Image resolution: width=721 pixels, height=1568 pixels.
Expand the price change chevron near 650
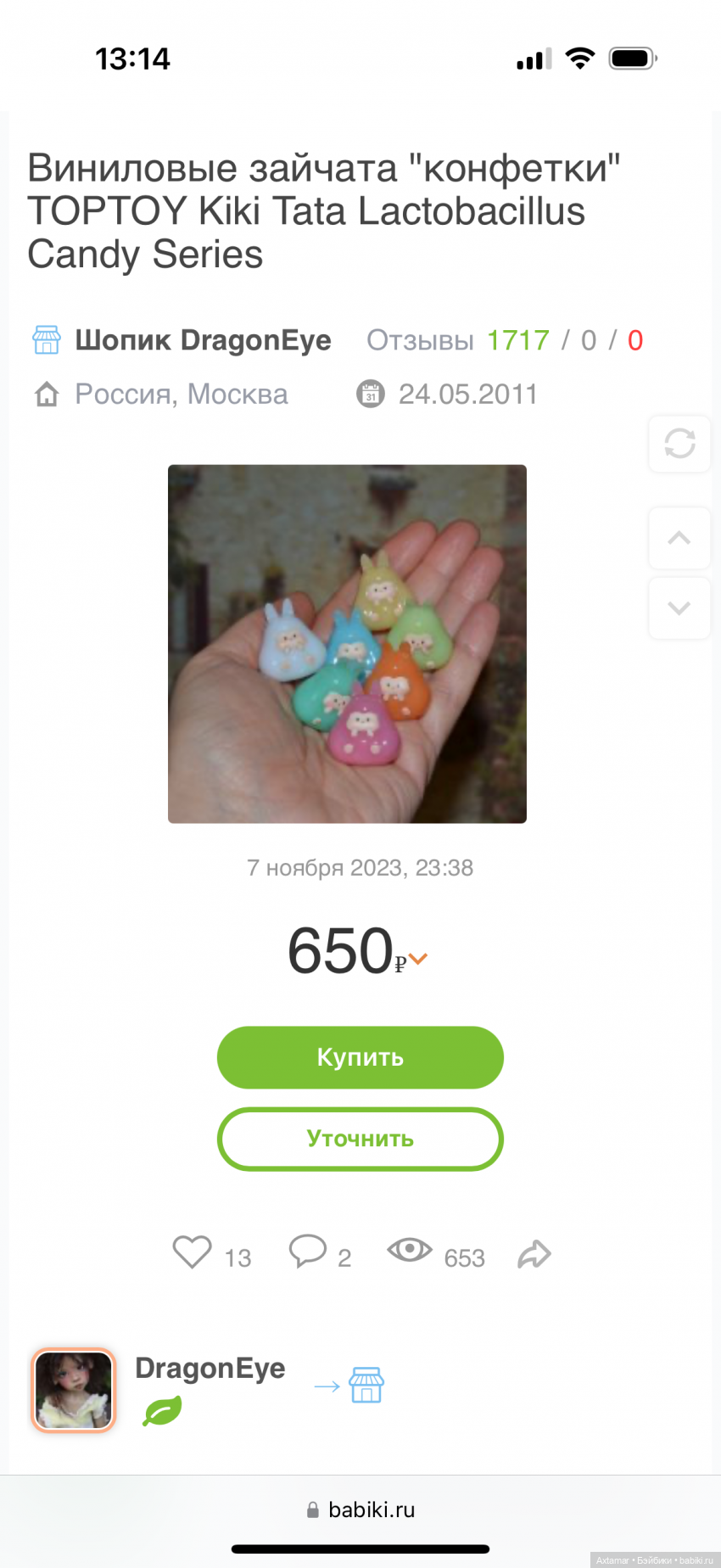click(418, 960)
